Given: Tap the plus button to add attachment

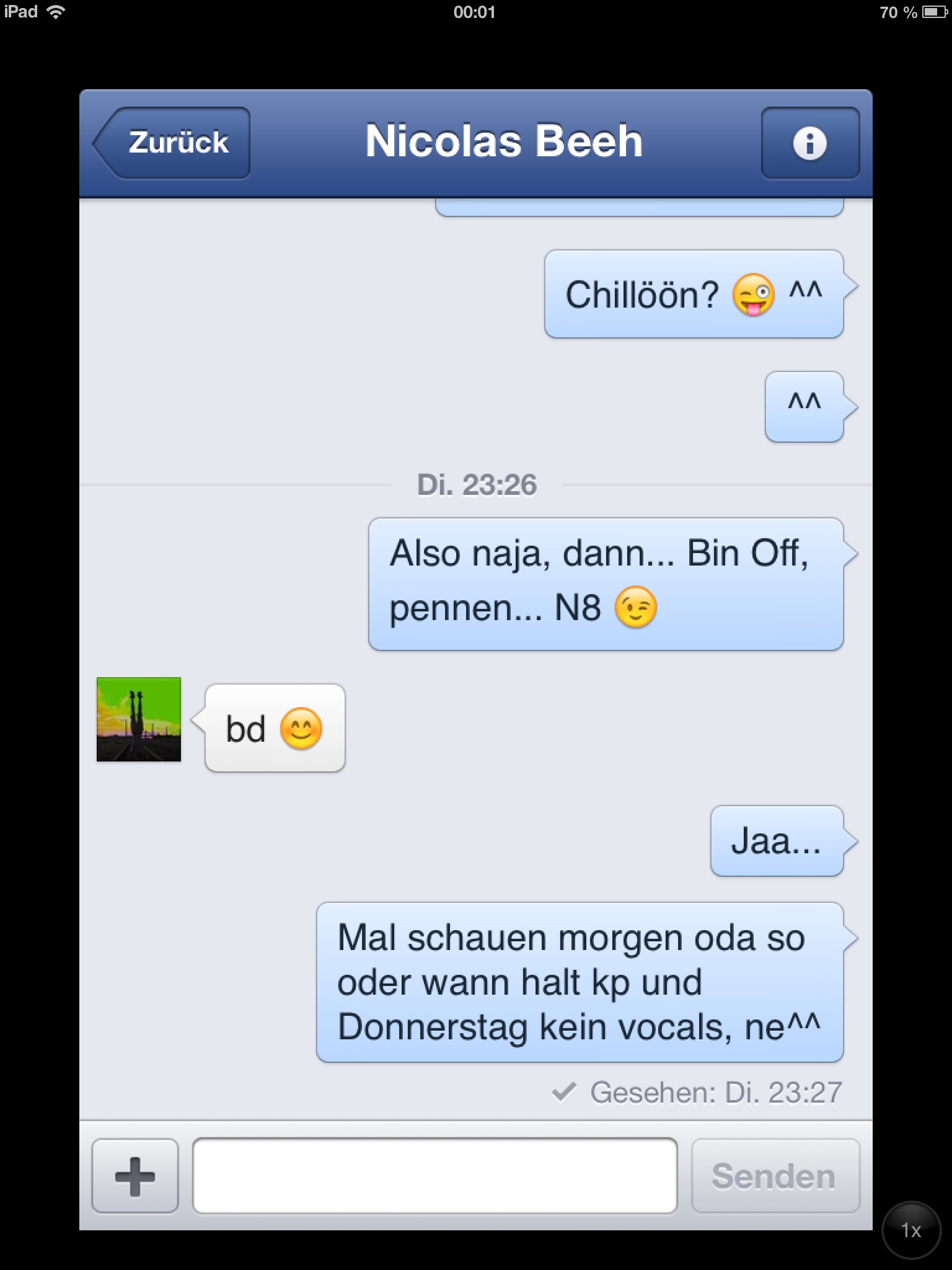Looking at the screenshot, I should click(134, 1176).
